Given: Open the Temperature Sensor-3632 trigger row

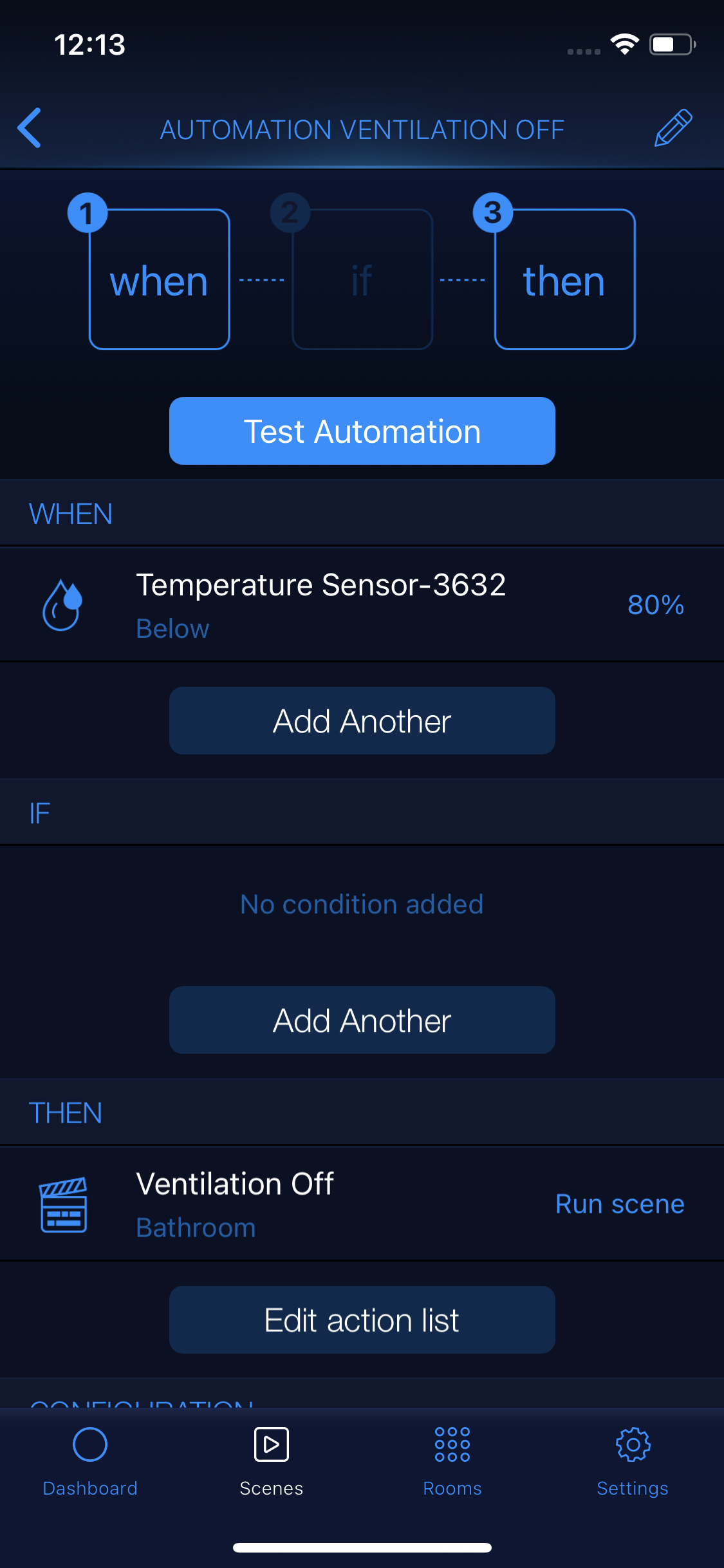Looking at the screenshot, I should click(362, 605).
